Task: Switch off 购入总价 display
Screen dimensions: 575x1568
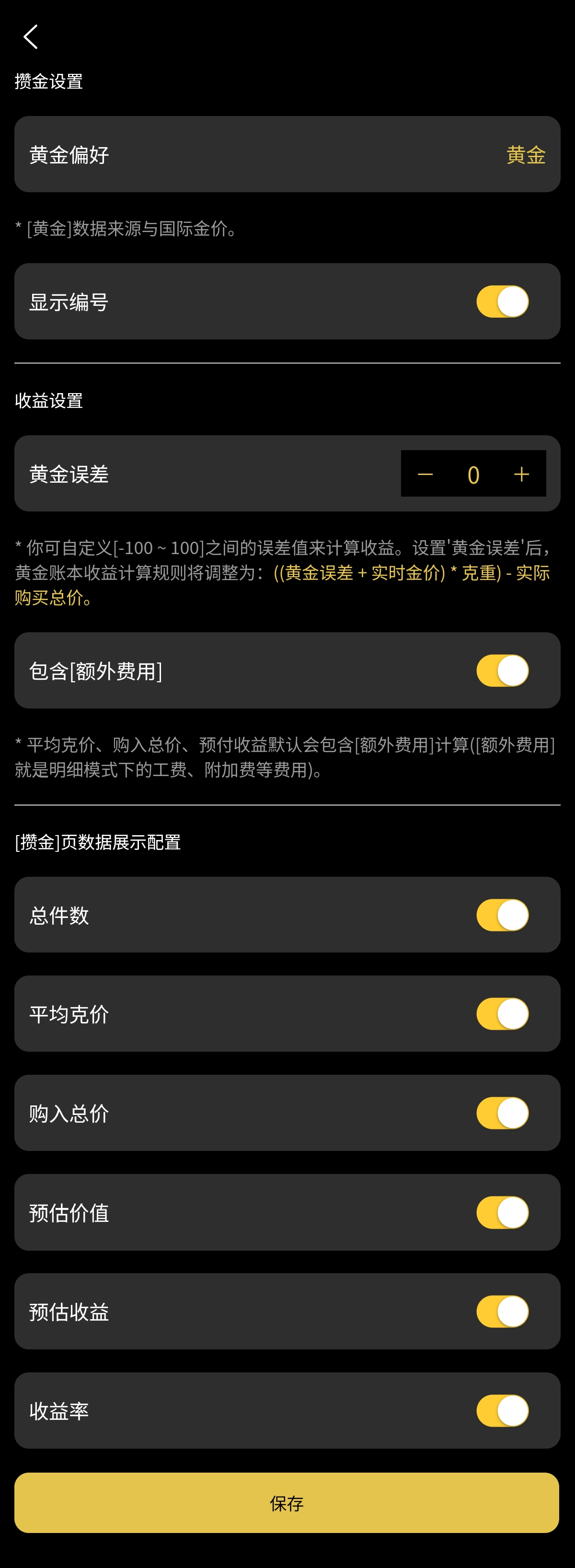Action: [x=502, y=1113]
